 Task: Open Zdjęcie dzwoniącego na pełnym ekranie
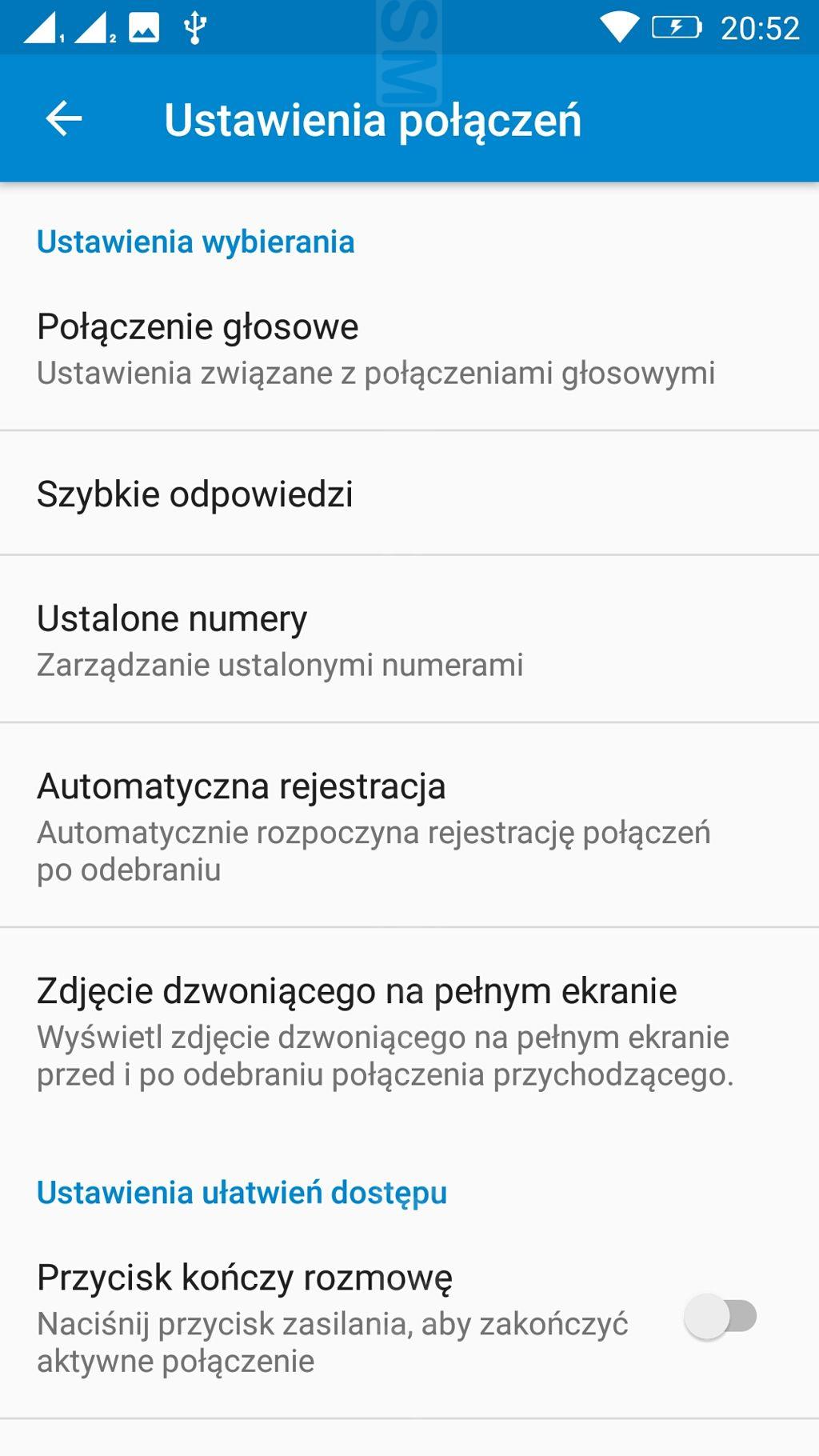click(409, 1030)
